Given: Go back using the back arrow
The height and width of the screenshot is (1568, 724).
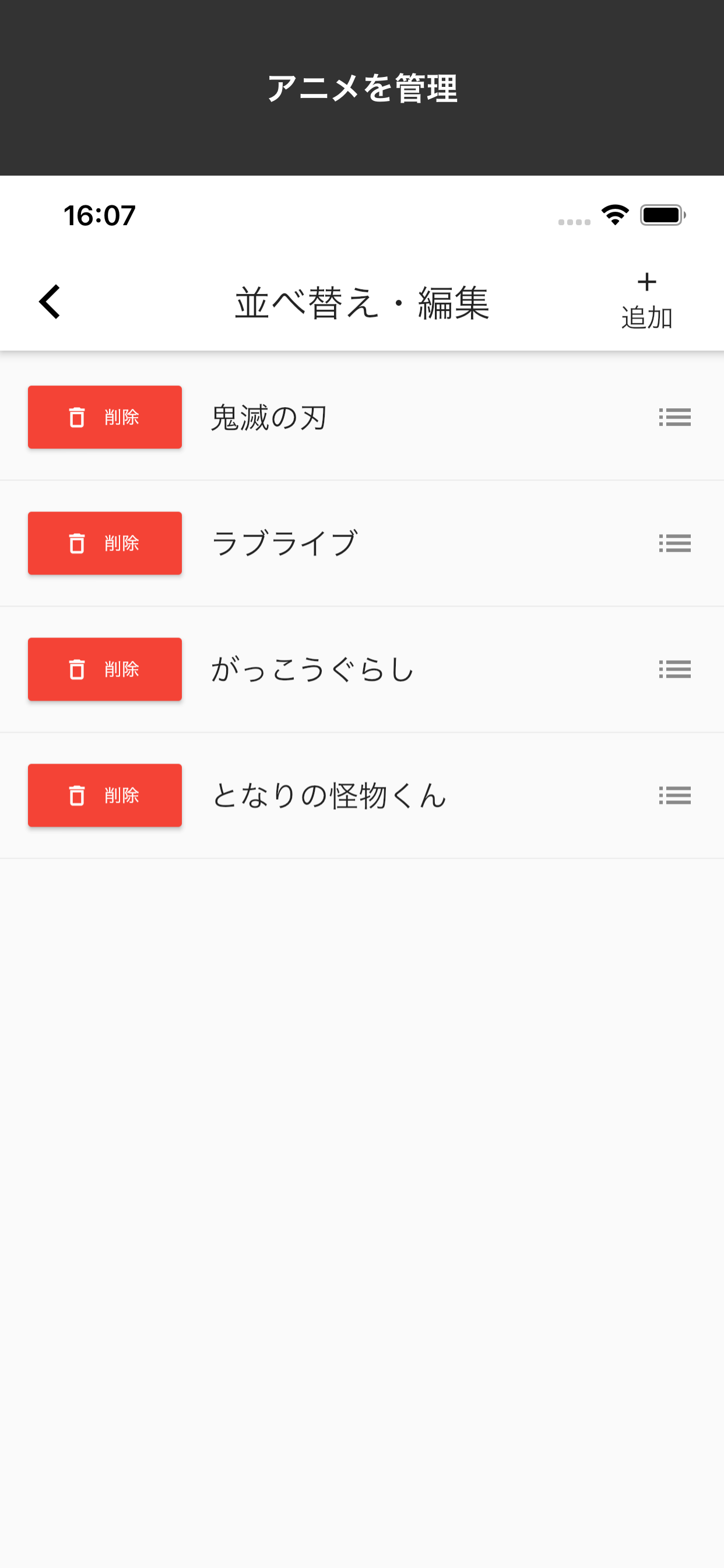Looking at the screenshot, I should coord(50,302).
